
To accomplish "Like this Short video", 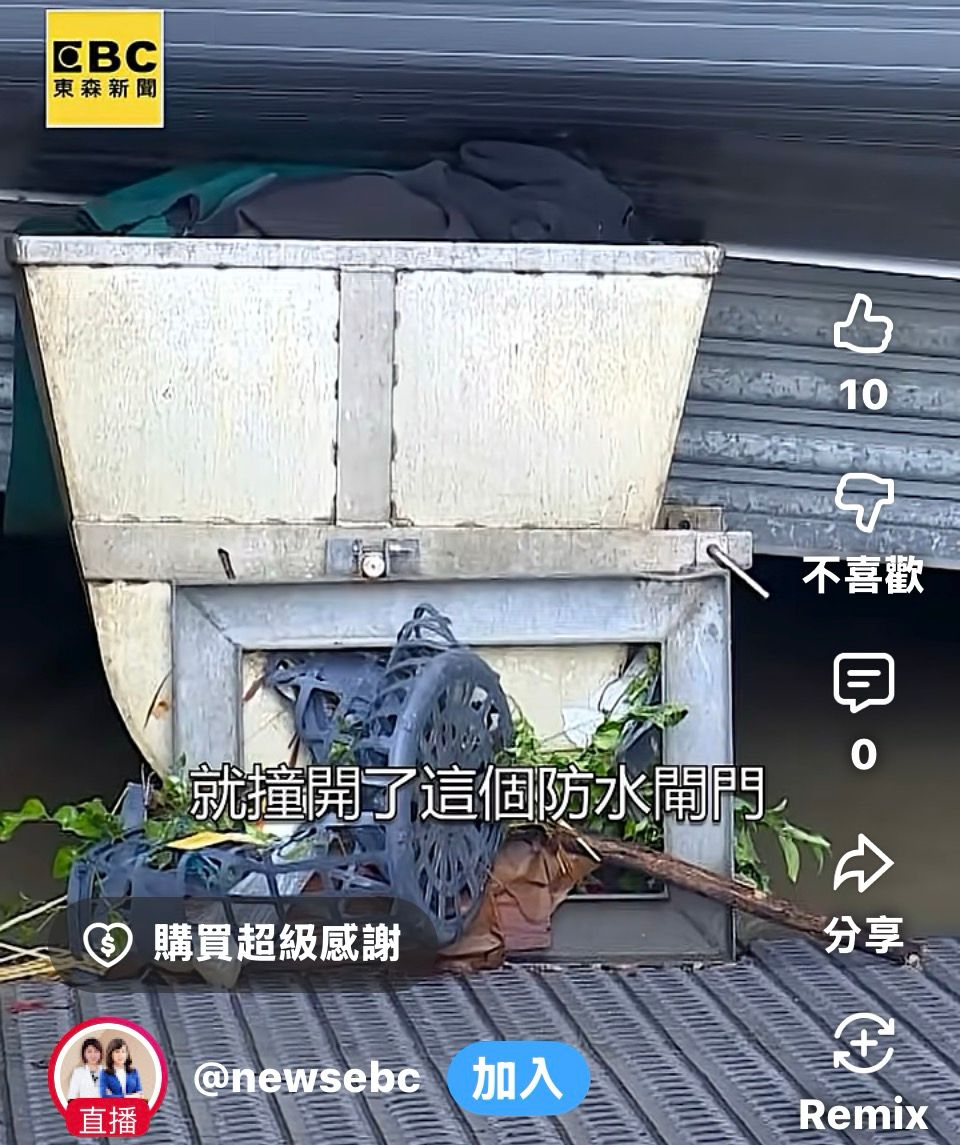I will 862,325.
